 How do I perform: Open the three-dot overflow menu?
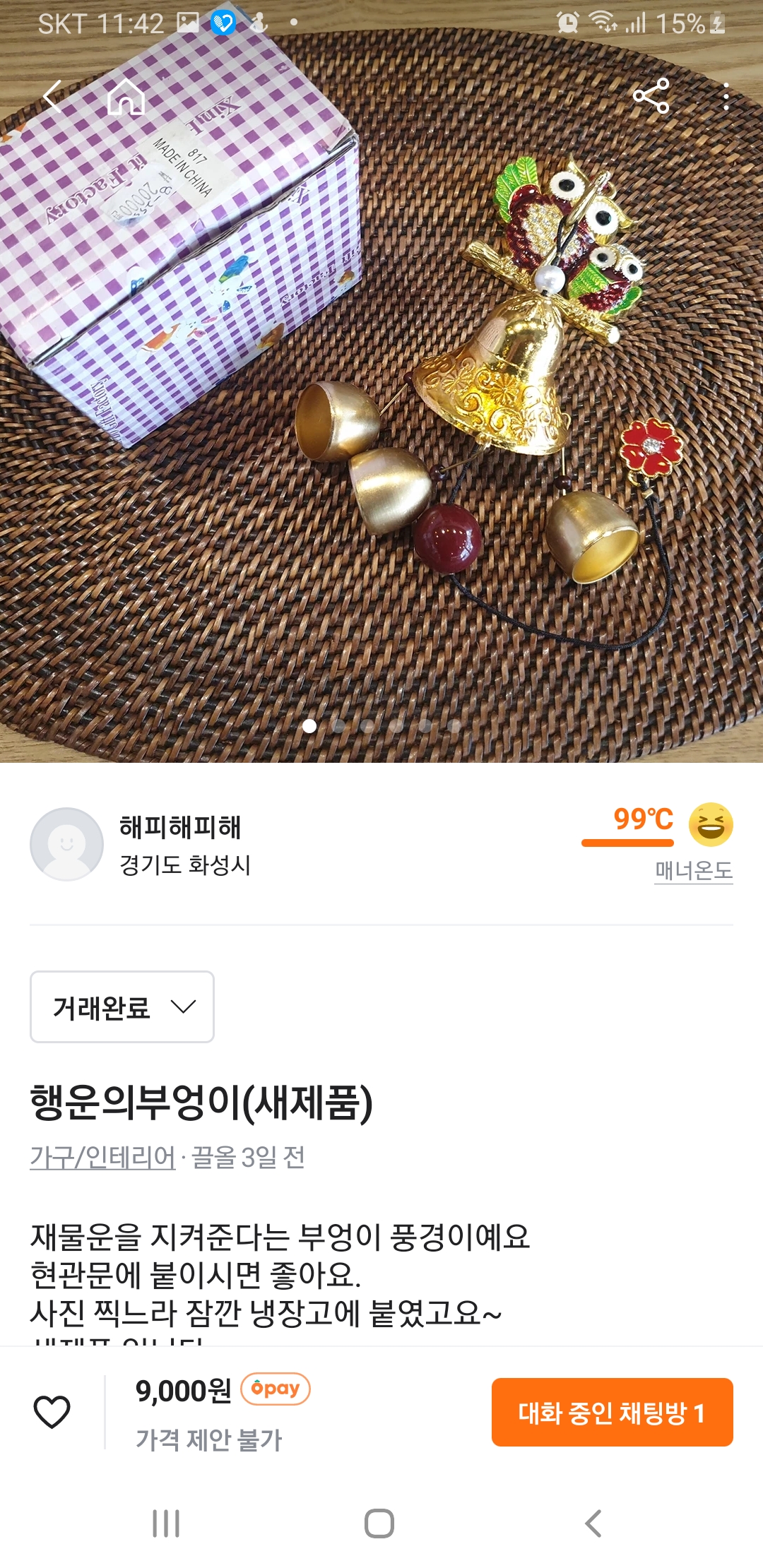click(x=726, y=97)
